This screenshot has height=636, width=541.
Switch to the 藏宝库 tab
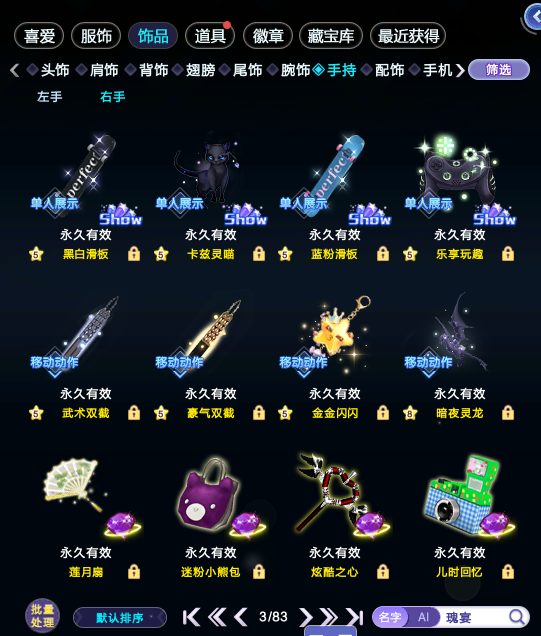pos(331,36)
